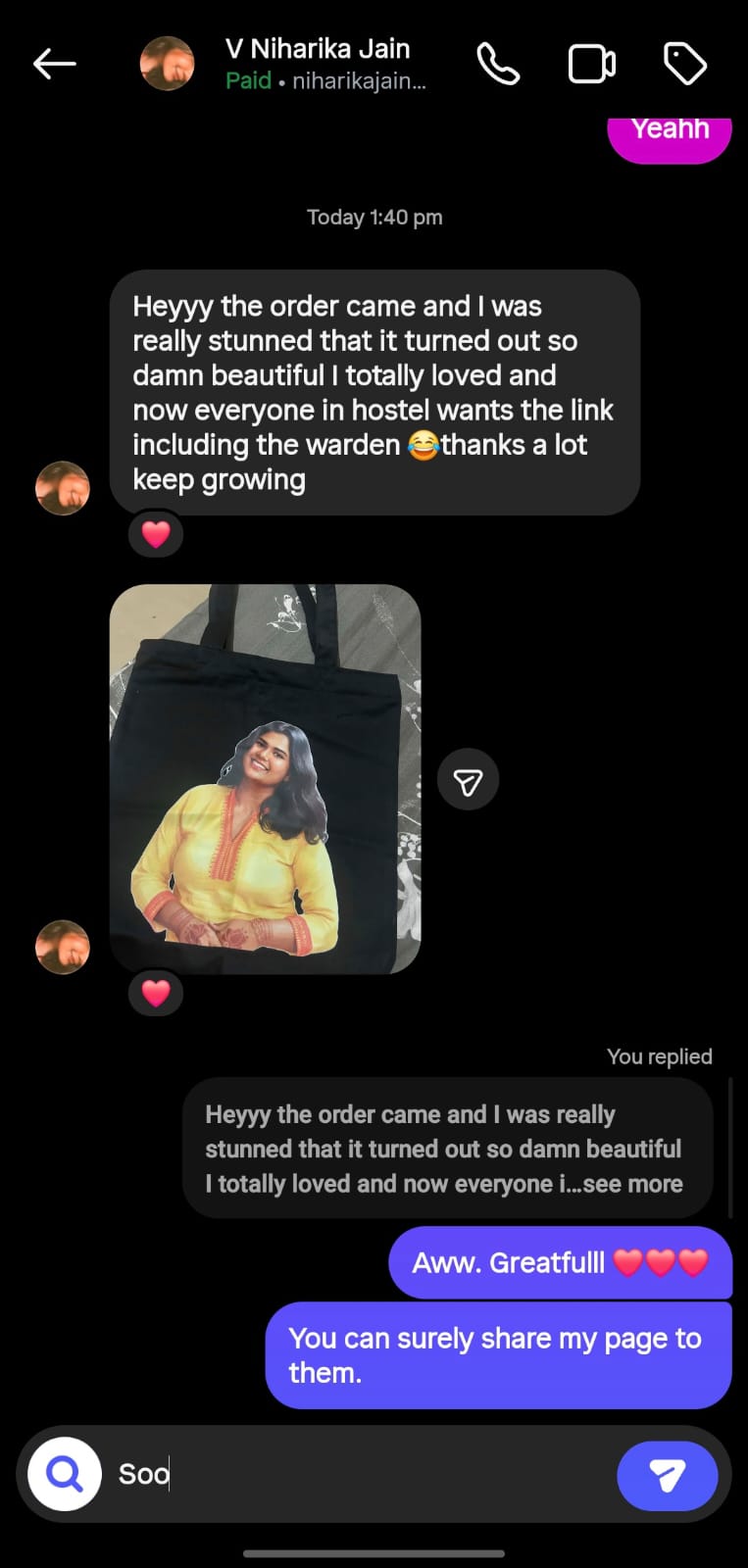748x1568 pixels.
Task: Open the quoted reply message
Action: point(446,1149)
